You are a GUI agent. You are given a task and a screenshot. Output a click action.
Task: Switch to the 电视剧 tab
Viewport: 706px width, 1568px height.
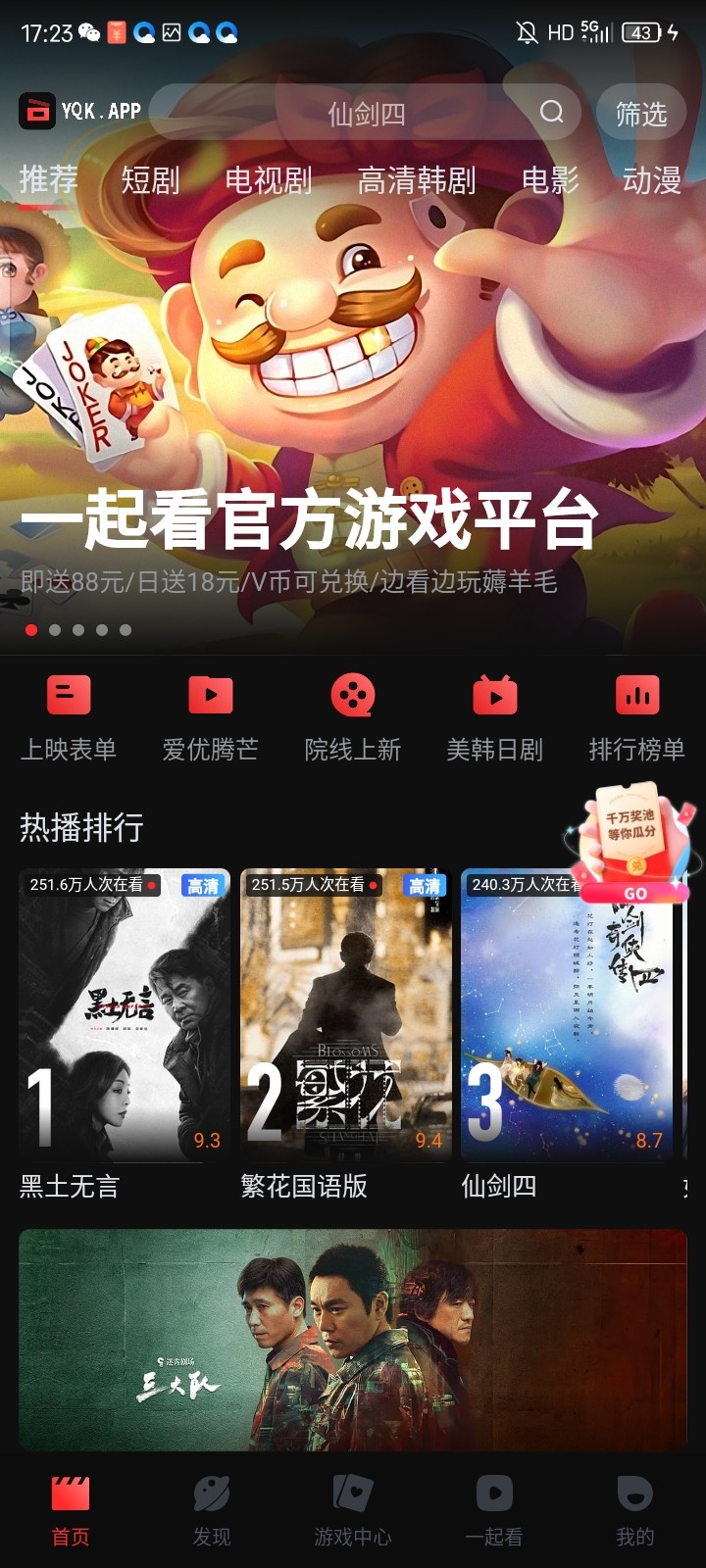268,180
